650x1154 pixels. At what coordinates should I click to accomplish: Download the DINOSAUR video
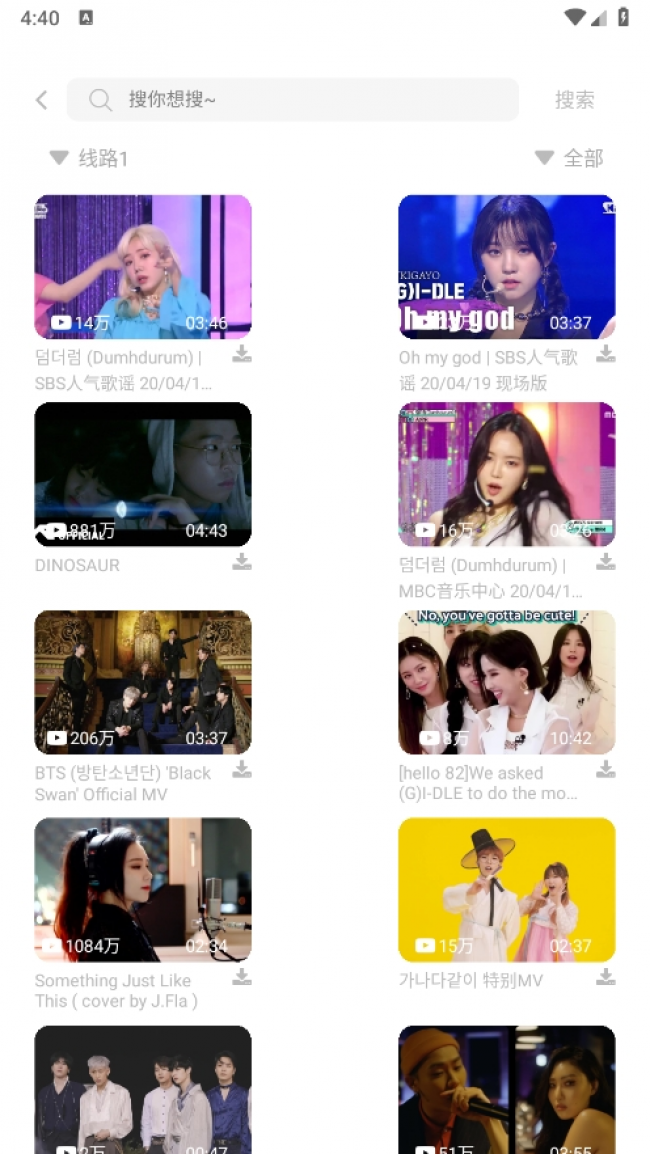click(242, 562)
